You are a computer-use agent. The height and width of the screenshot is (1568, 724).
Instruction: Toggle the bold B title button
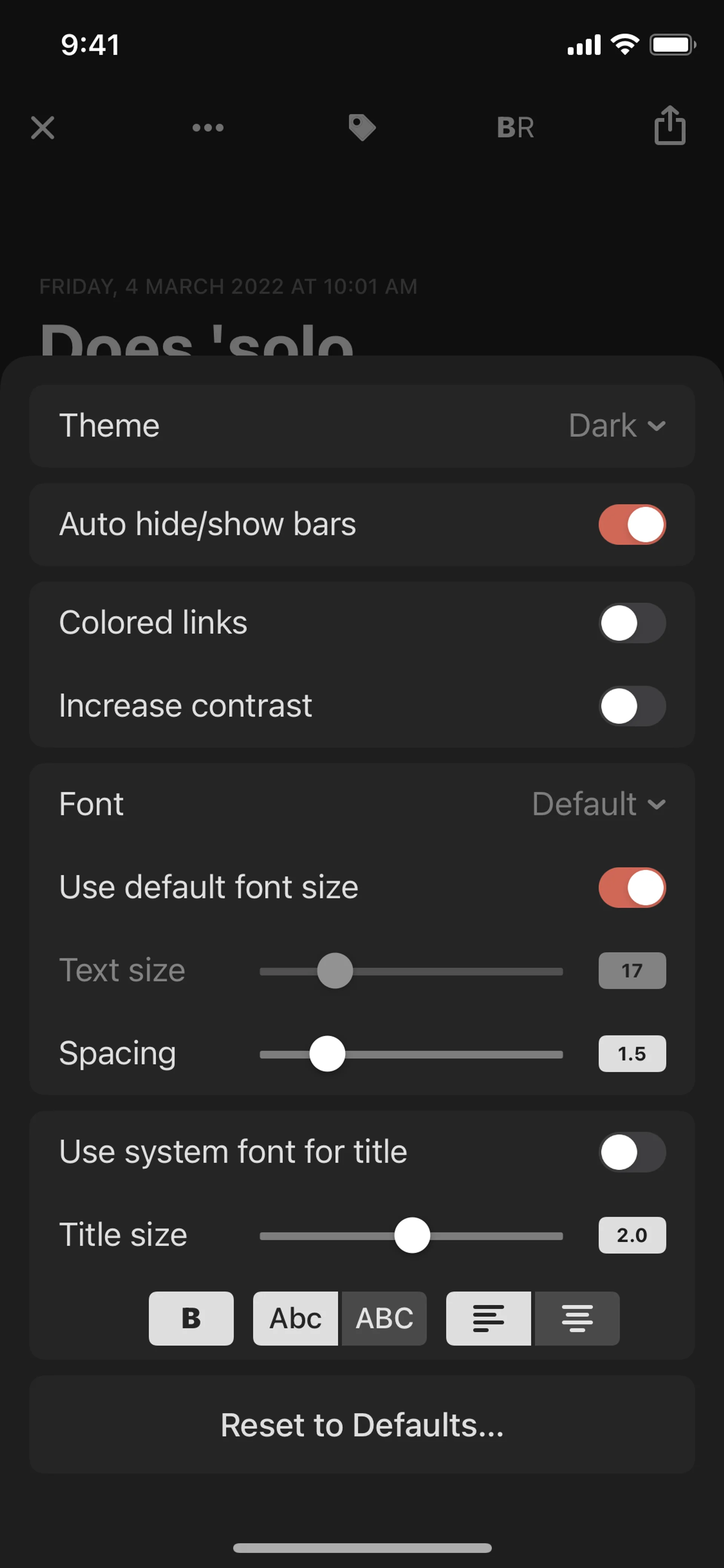[x=191, y=1318]
